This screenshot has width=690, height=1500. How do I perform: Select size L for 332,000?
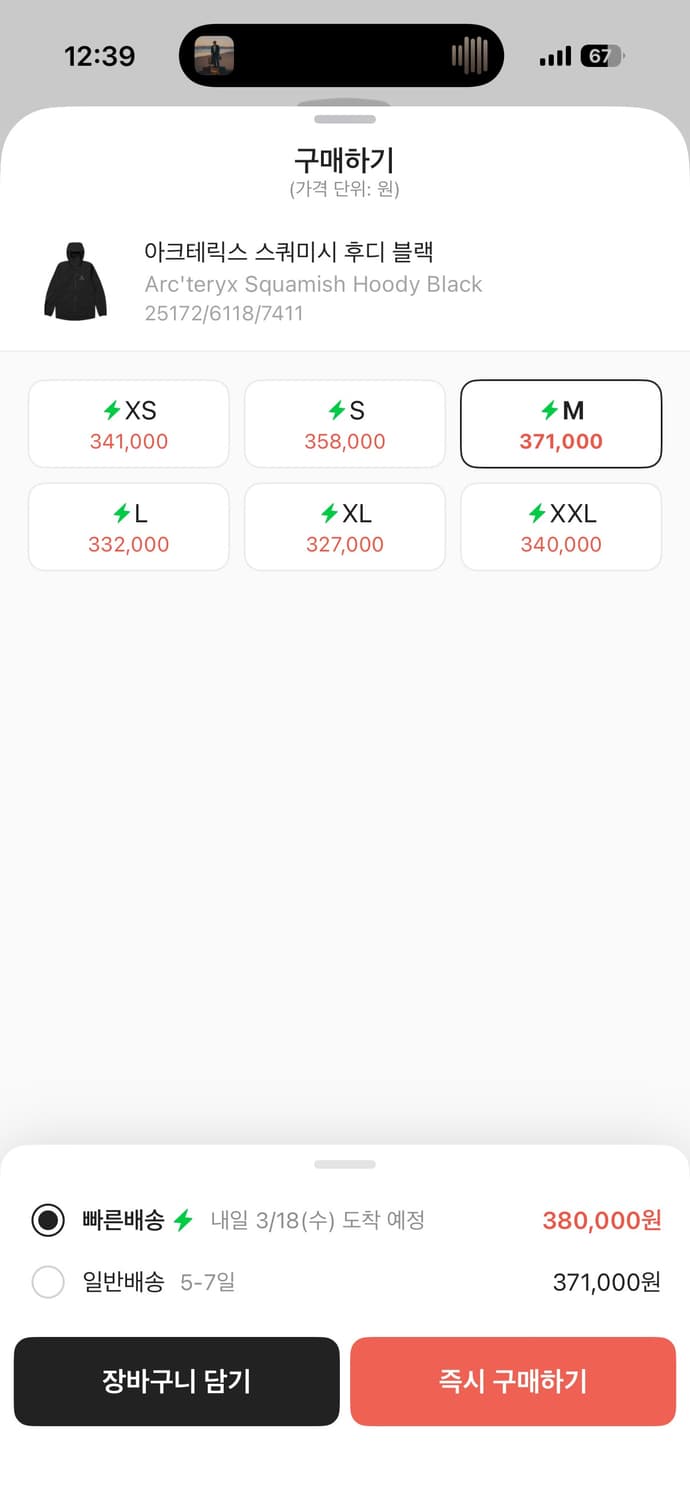click(x=129, y=527)
